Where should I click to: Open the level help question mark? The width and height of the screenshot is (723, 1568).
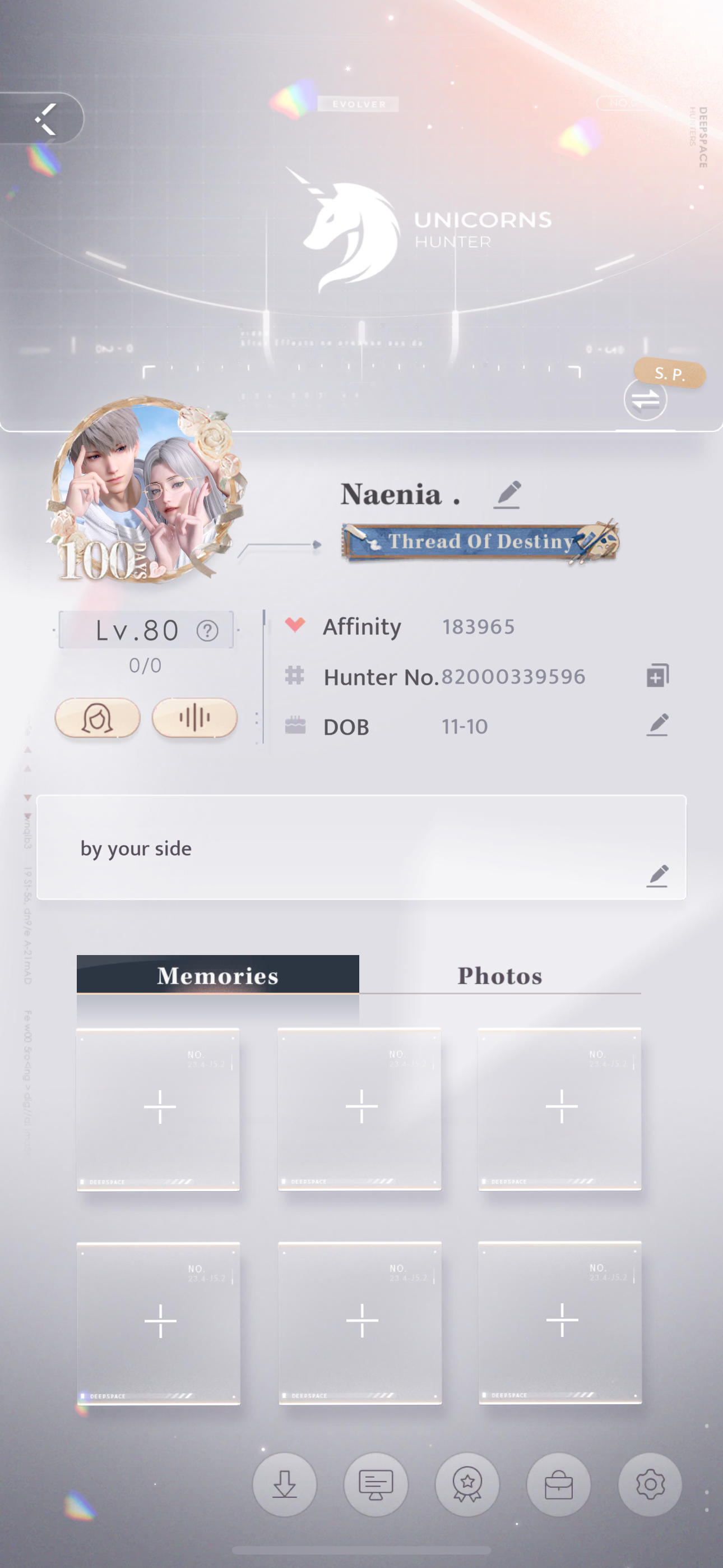[x=207, y=630]
